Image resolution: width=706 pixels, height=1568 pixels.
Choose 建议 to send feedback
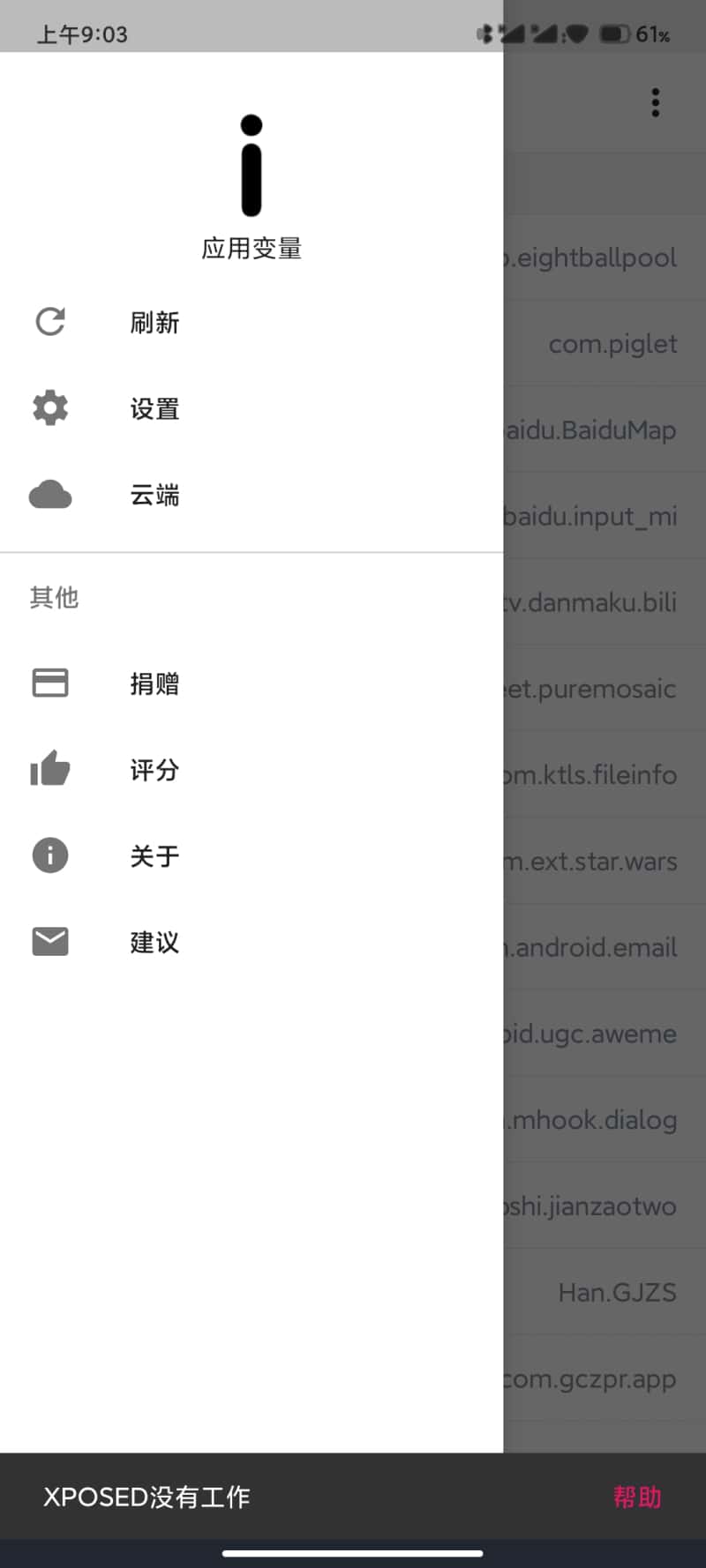click(154, 942)
